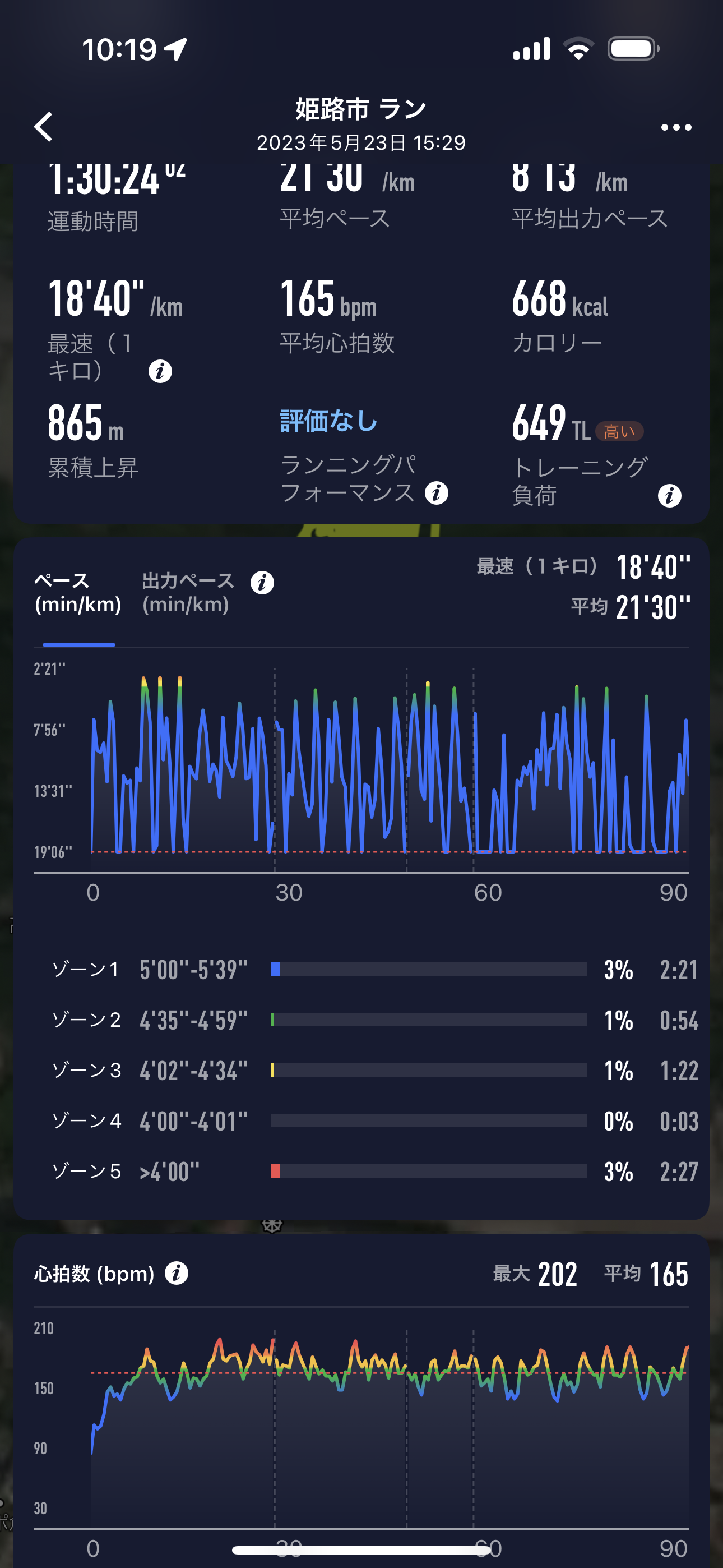Switch to the 出力ペース (min/km) tab
Viewport: 723px width, 1568px height.
click(x=187, y=592)
